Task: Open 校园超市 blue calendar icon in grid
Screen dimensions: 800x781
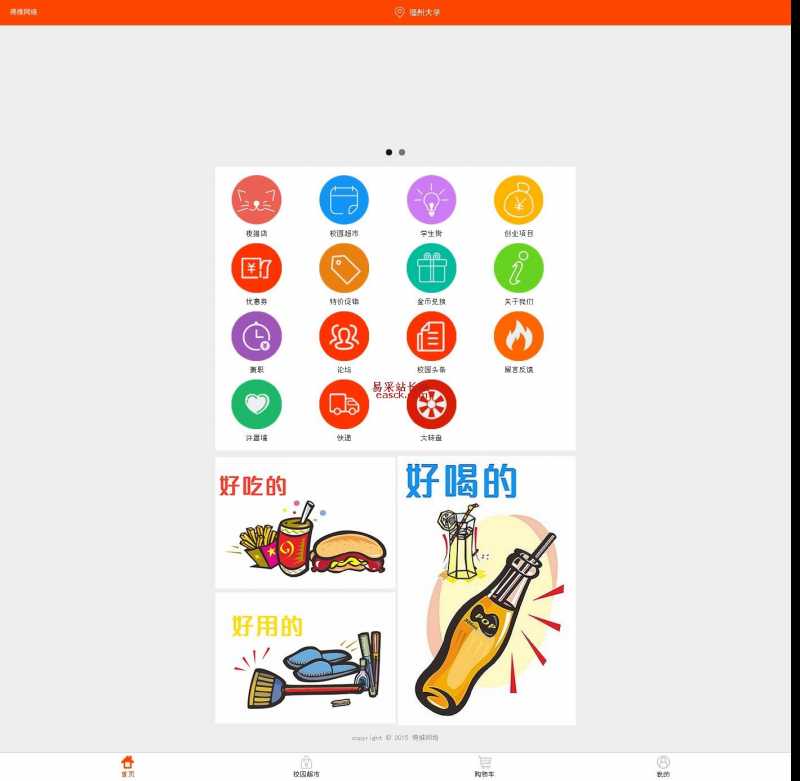Action: (344, 200)
